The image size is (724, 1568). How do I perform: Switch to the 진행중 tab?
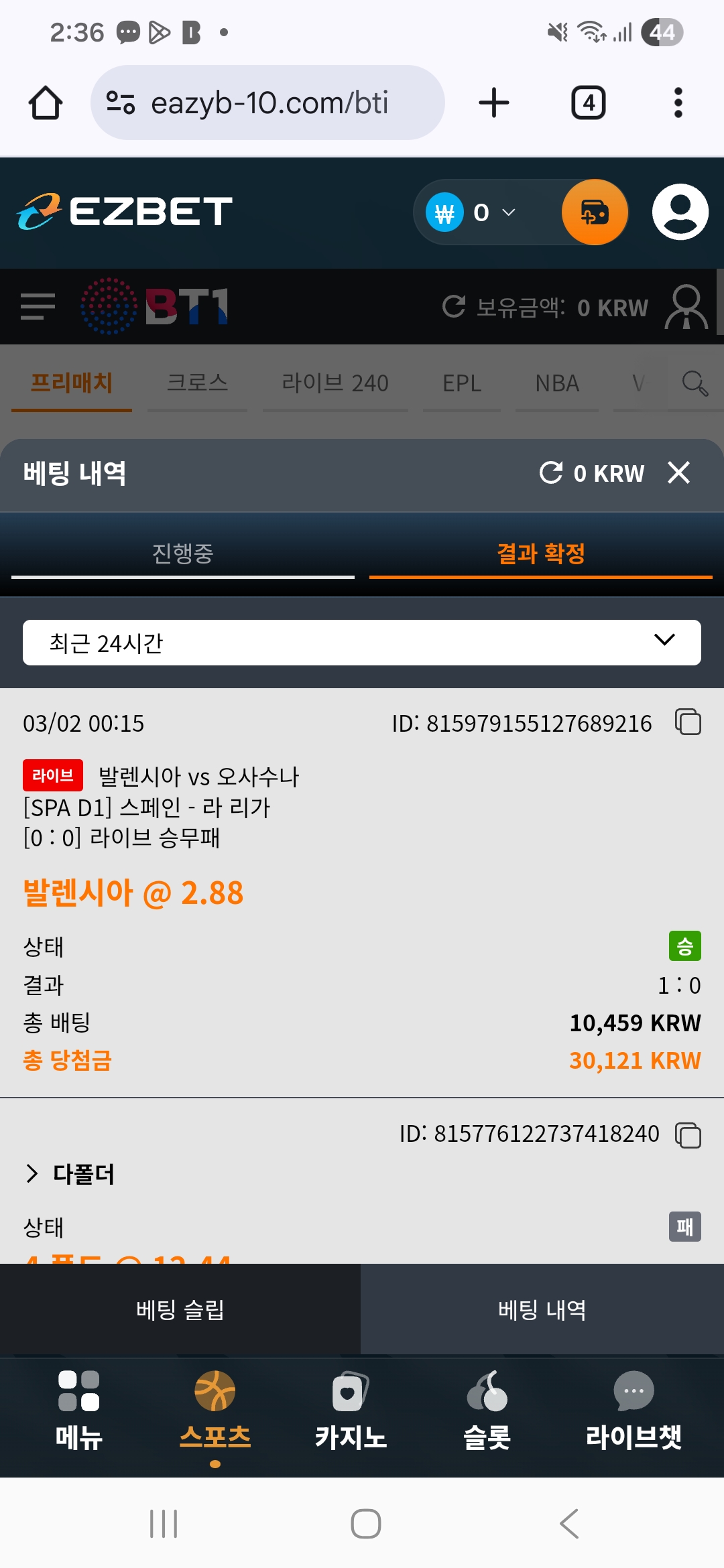click(x=182, y=553)
